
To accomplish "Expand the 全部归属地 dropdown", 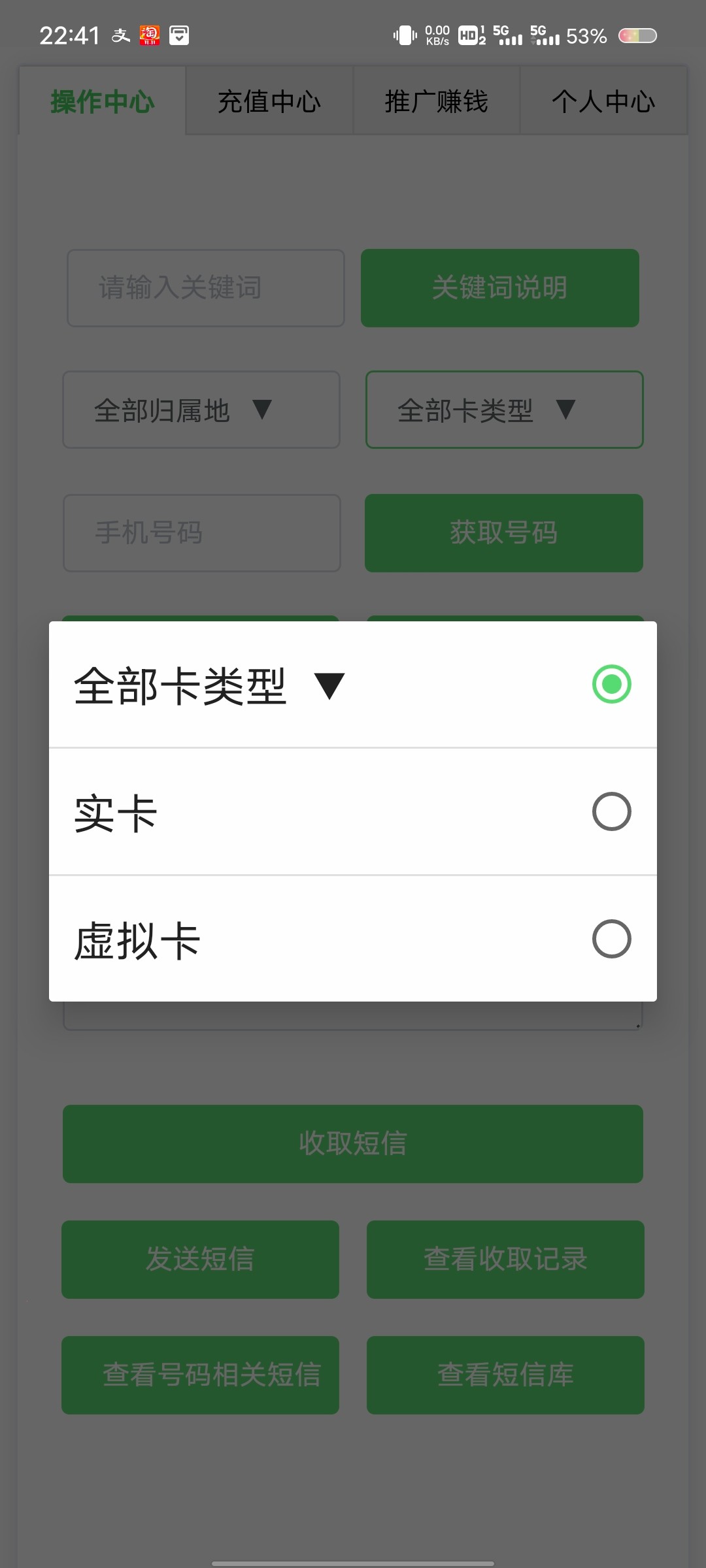I will (x=201, y=410).
